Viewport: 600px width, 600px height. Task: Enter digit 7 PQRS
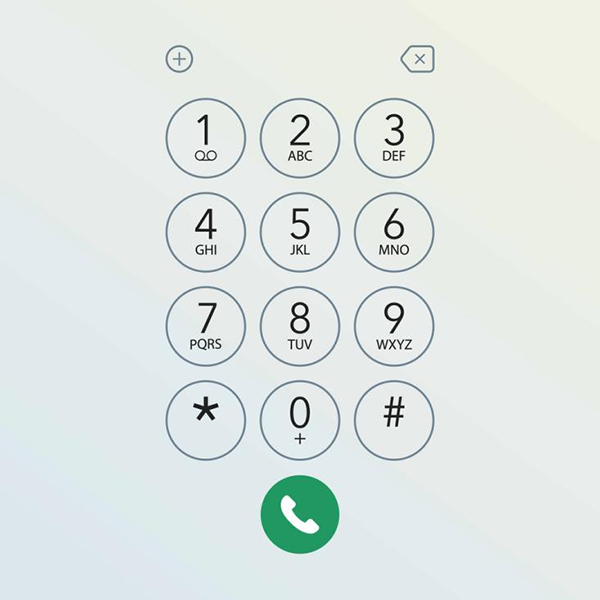[x=205, y=326]
